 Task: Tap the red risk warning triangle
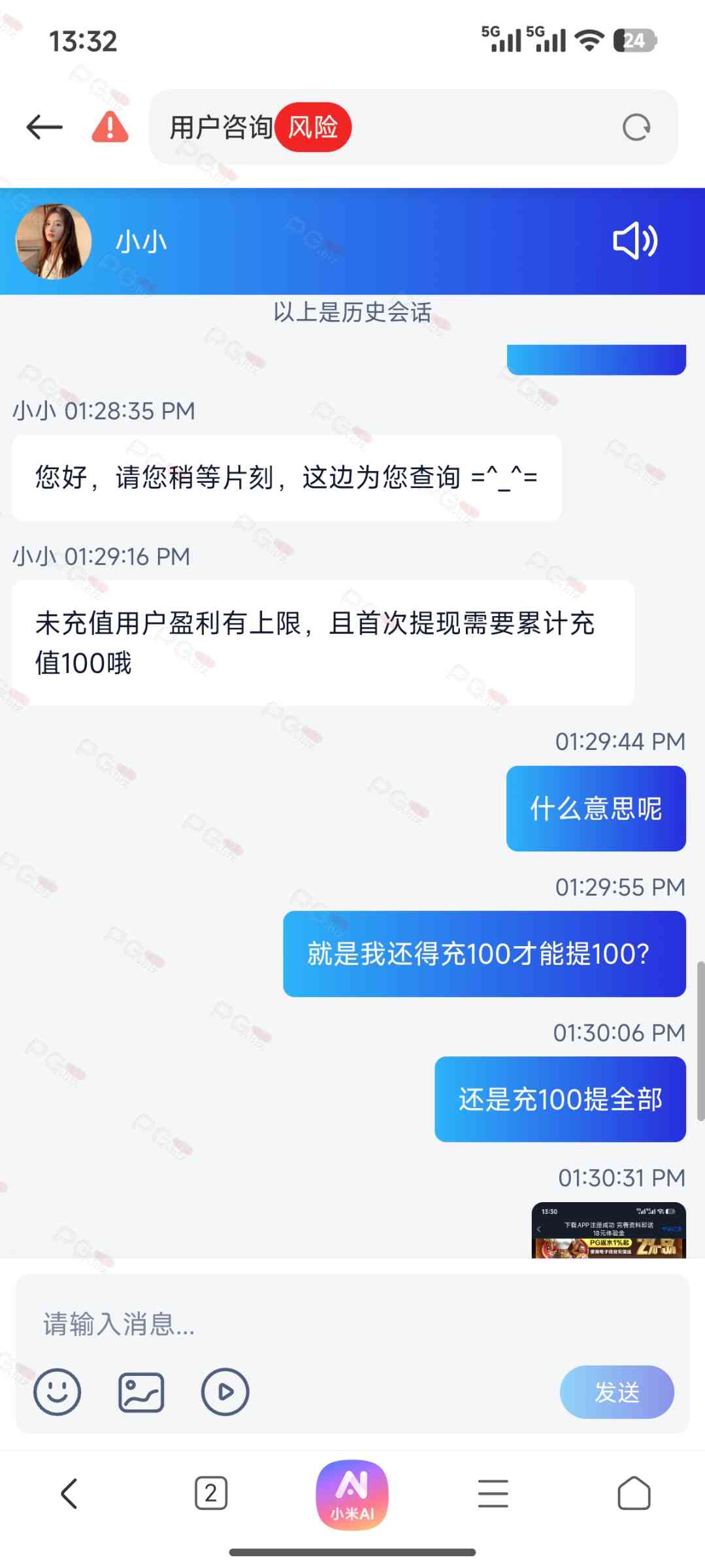click(x=110, y=127)
